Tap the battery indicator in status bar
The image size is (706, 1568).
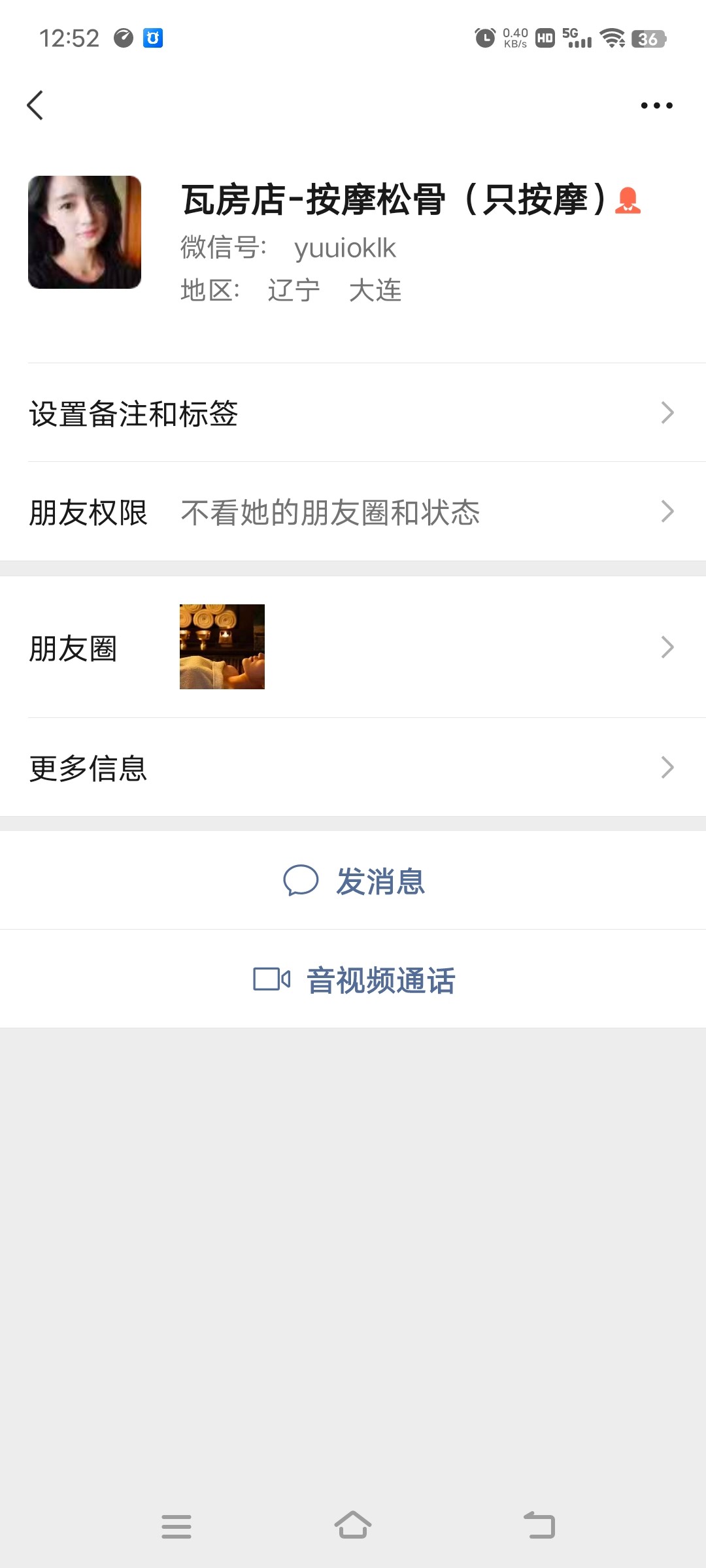tap(648, 39)
